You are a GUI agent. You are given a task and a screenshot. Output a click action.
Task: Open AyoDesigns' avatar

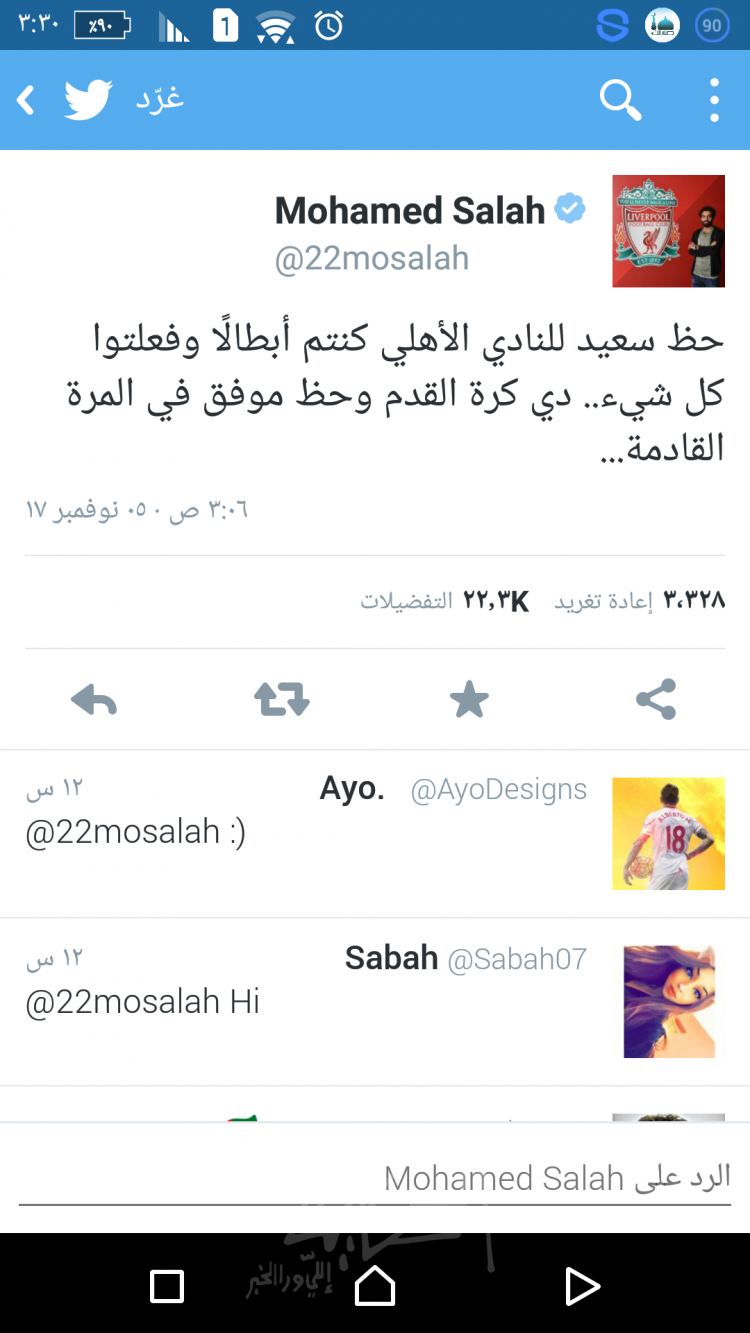(x=668, y=833)
